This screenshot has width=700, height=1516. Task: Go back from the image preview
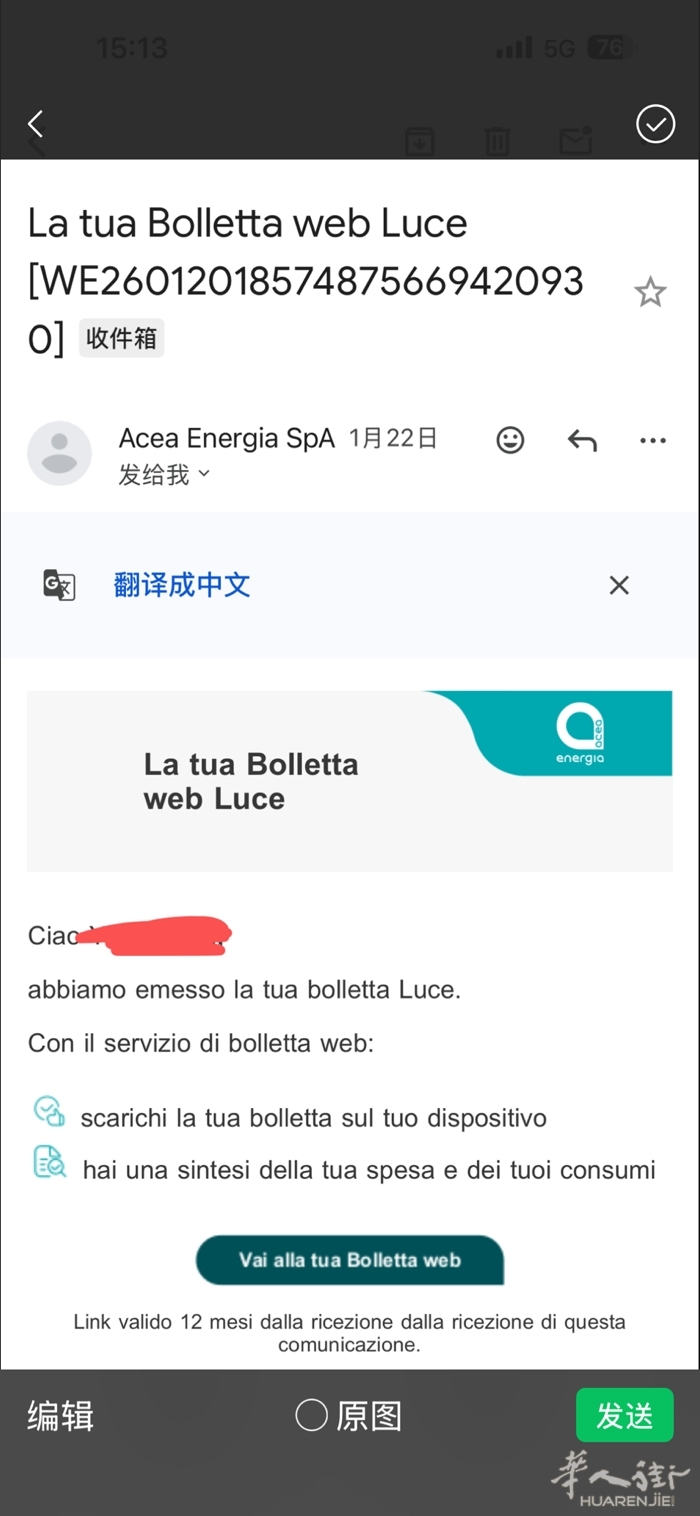[36, 124]
